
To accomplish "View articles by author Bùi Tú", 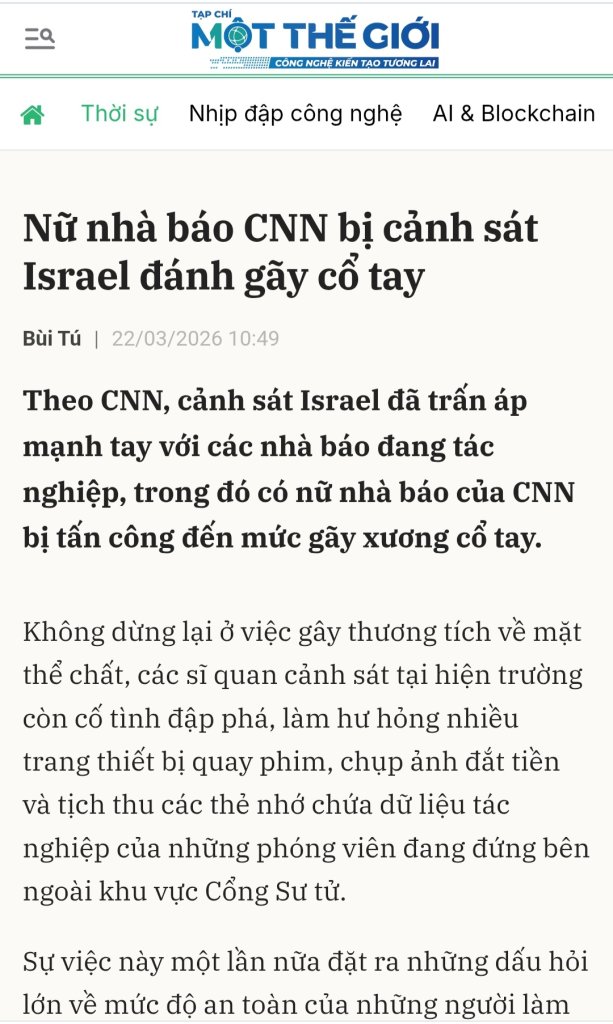I will click(52, 338).
